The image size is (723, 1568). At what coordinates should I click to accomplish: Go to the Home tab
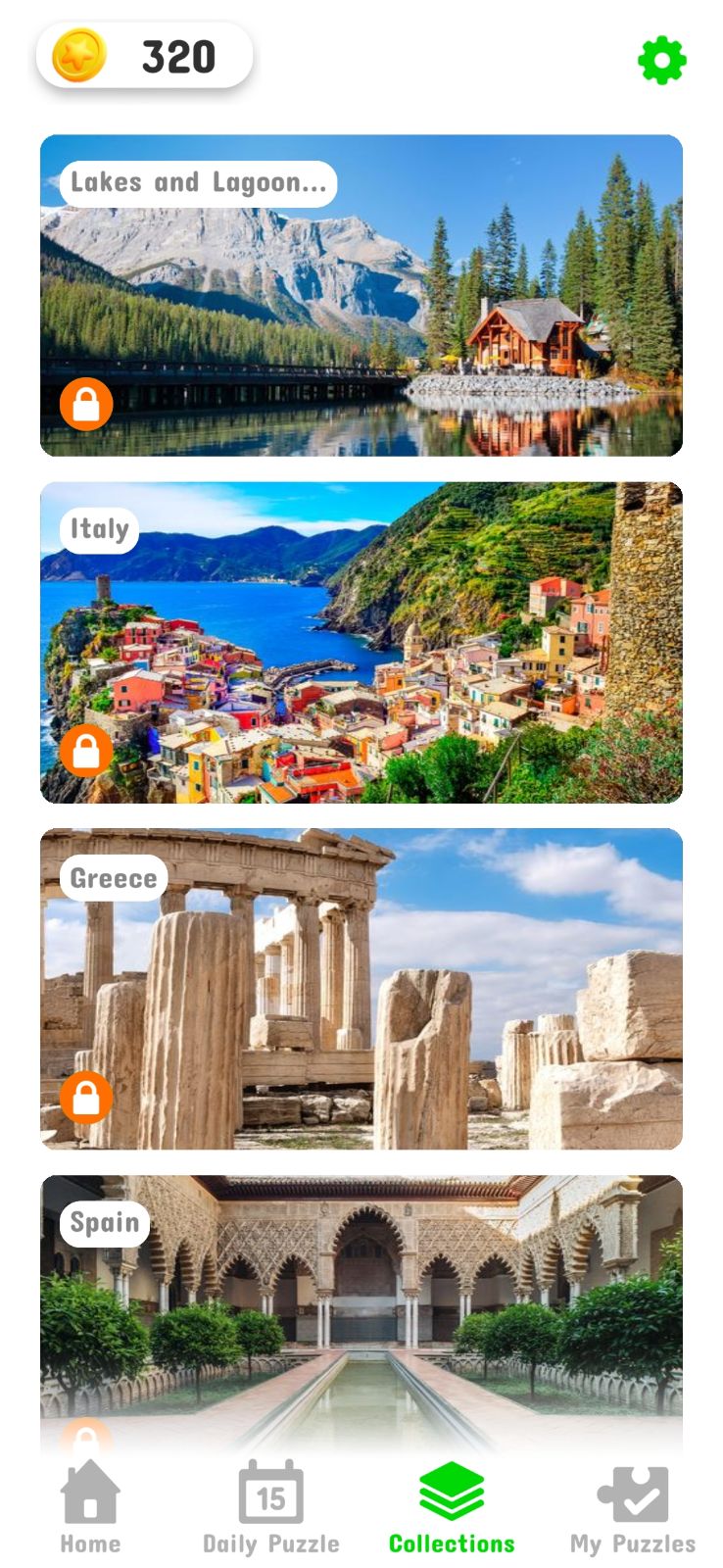[x=90, y=1506]
